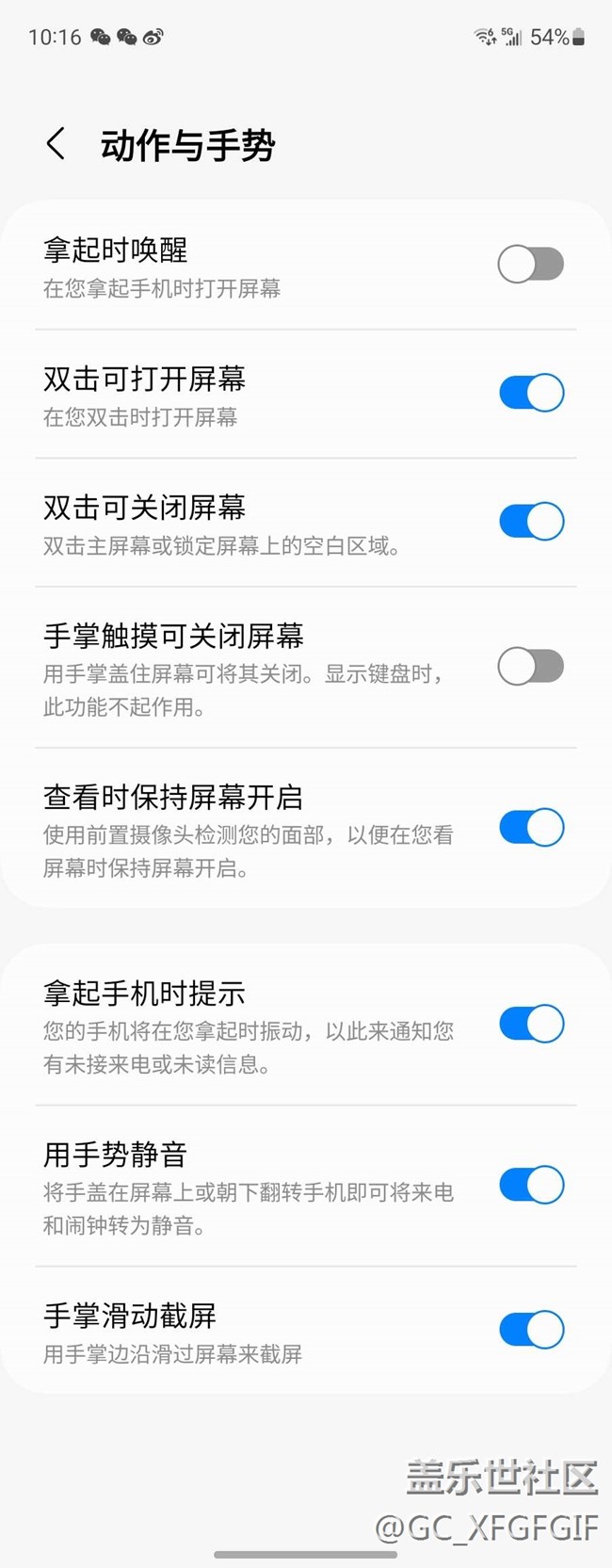Turn on 手掌触摸可关闭屏幕 switch
The image size is (612, 1568).
coord(531,667)
